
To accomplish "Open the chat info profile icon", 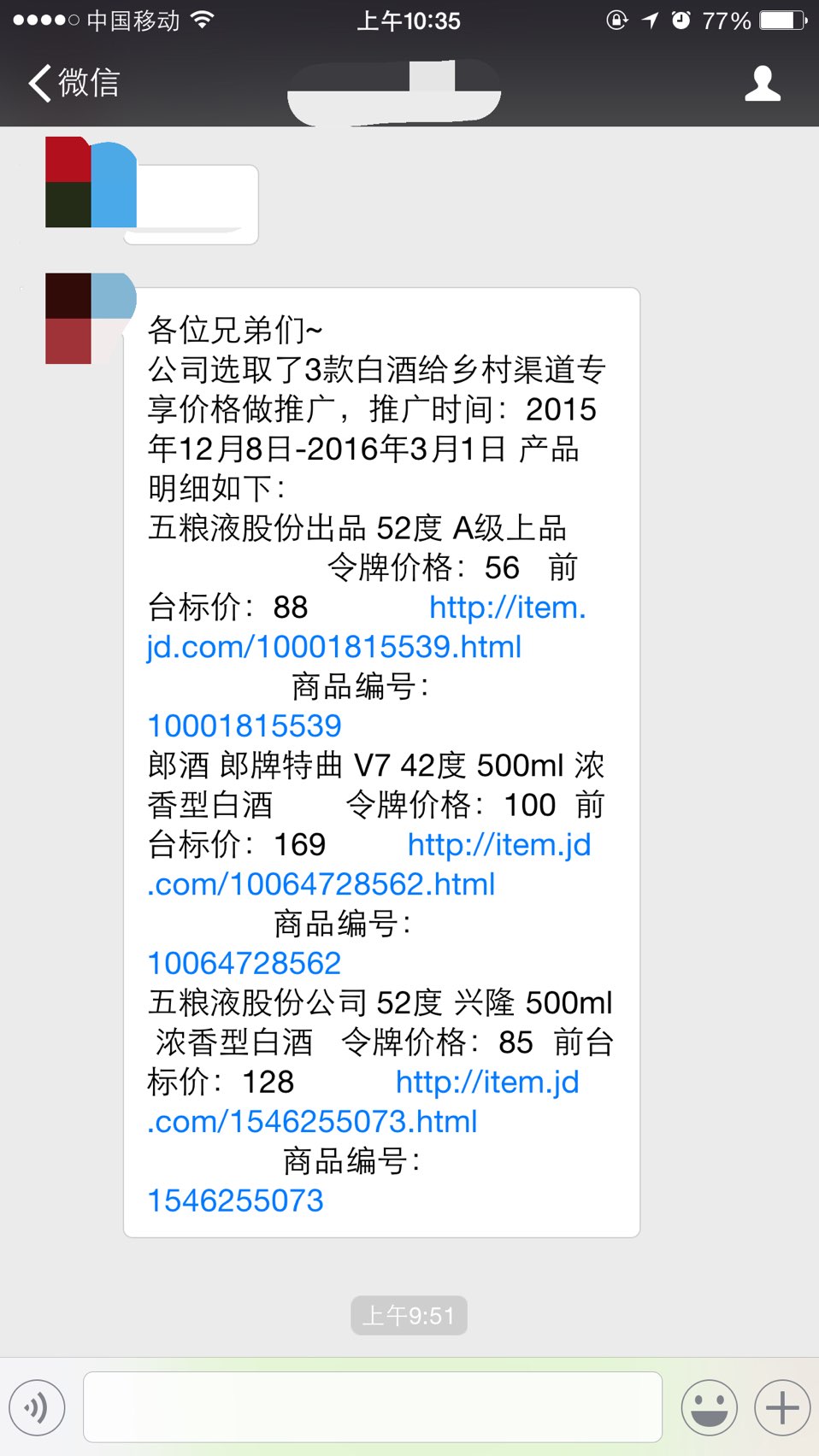I will pos(763,83).
